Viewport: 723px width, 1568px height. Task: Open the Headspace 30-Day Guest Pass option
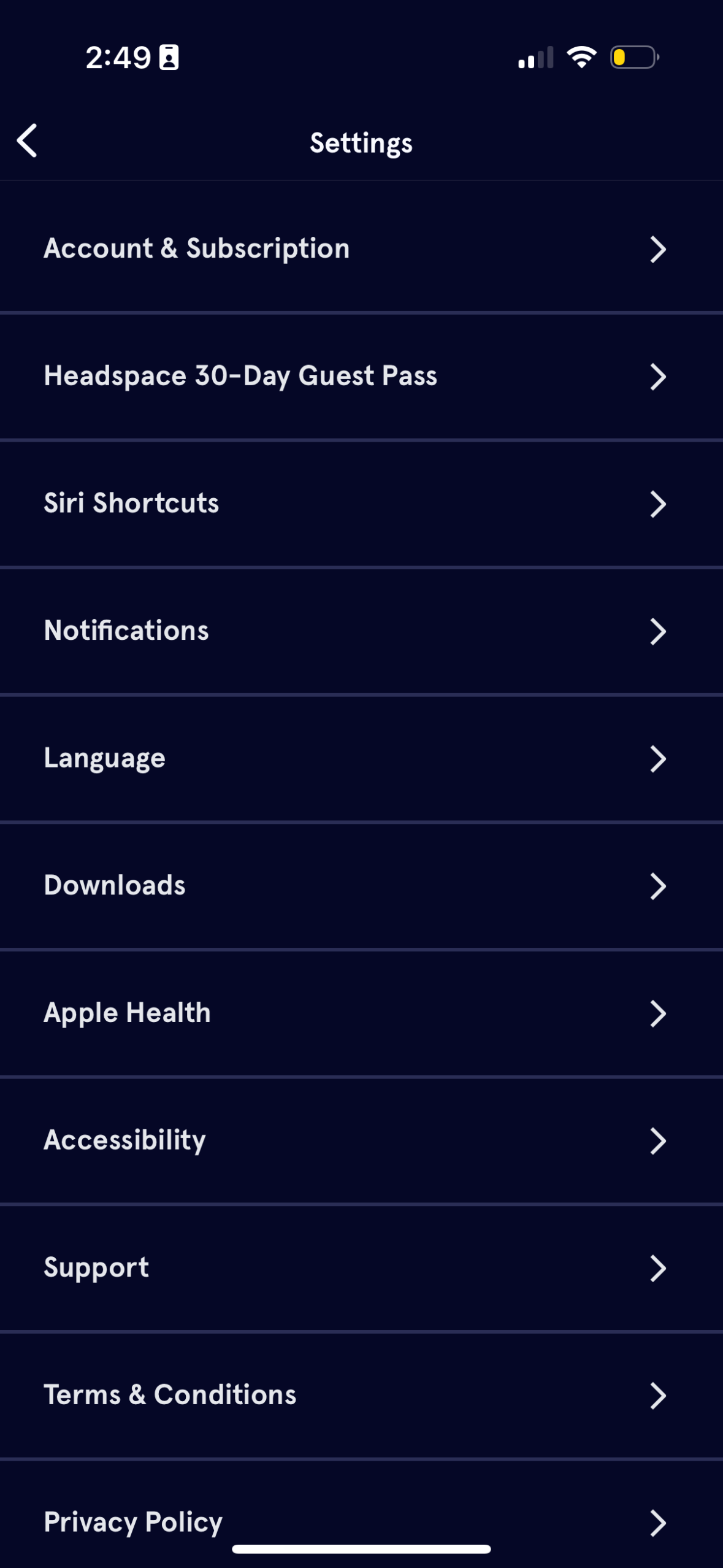click(240, 376)
